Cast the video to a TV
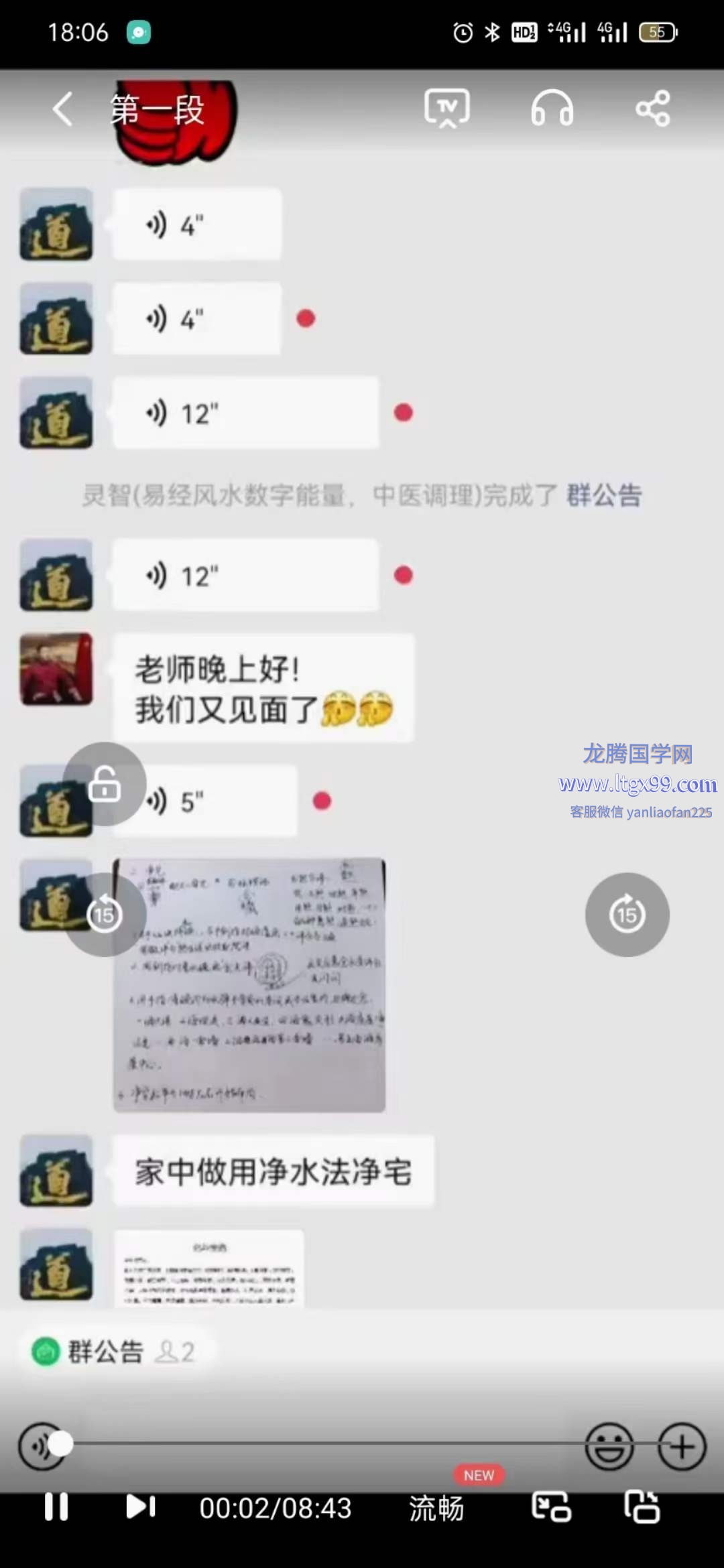 (x=446, y=108)
